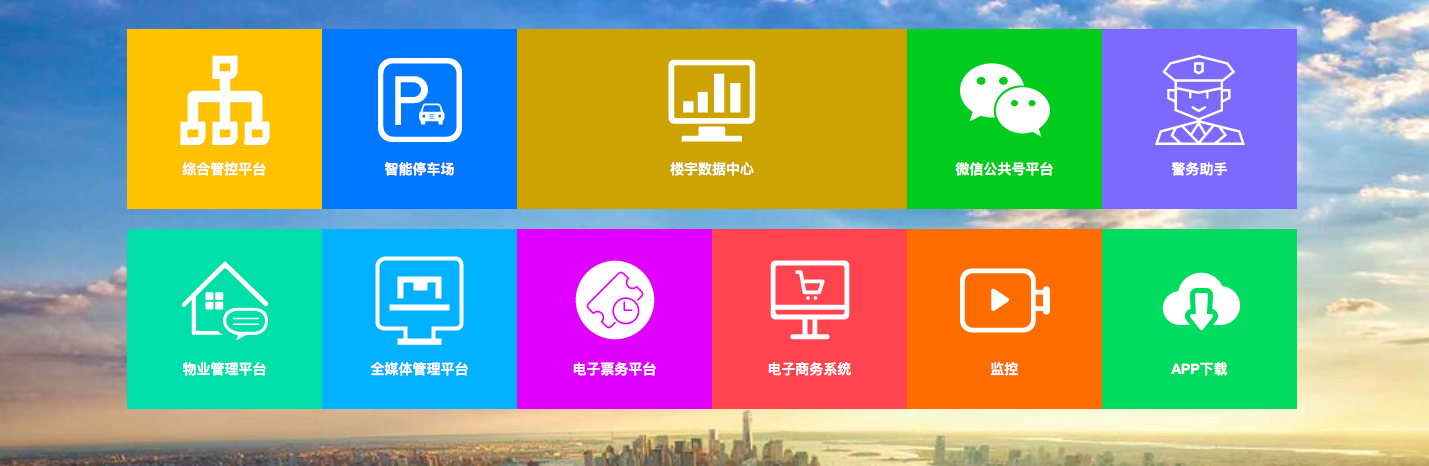1429x466 pixels.
Task: Open the 智能停车场 tile
Action: click(419, 119)
